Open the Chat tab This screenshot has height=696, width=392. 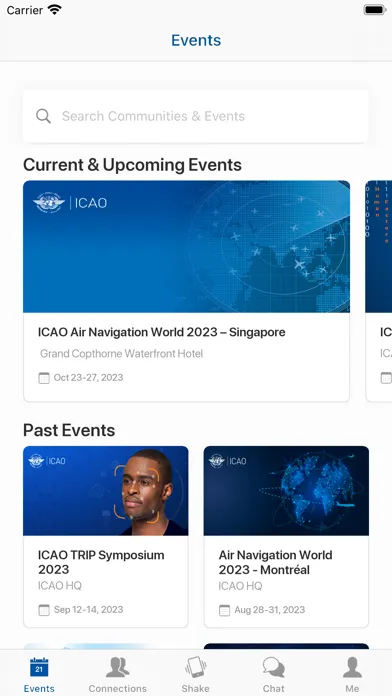[x=273, y=675]
